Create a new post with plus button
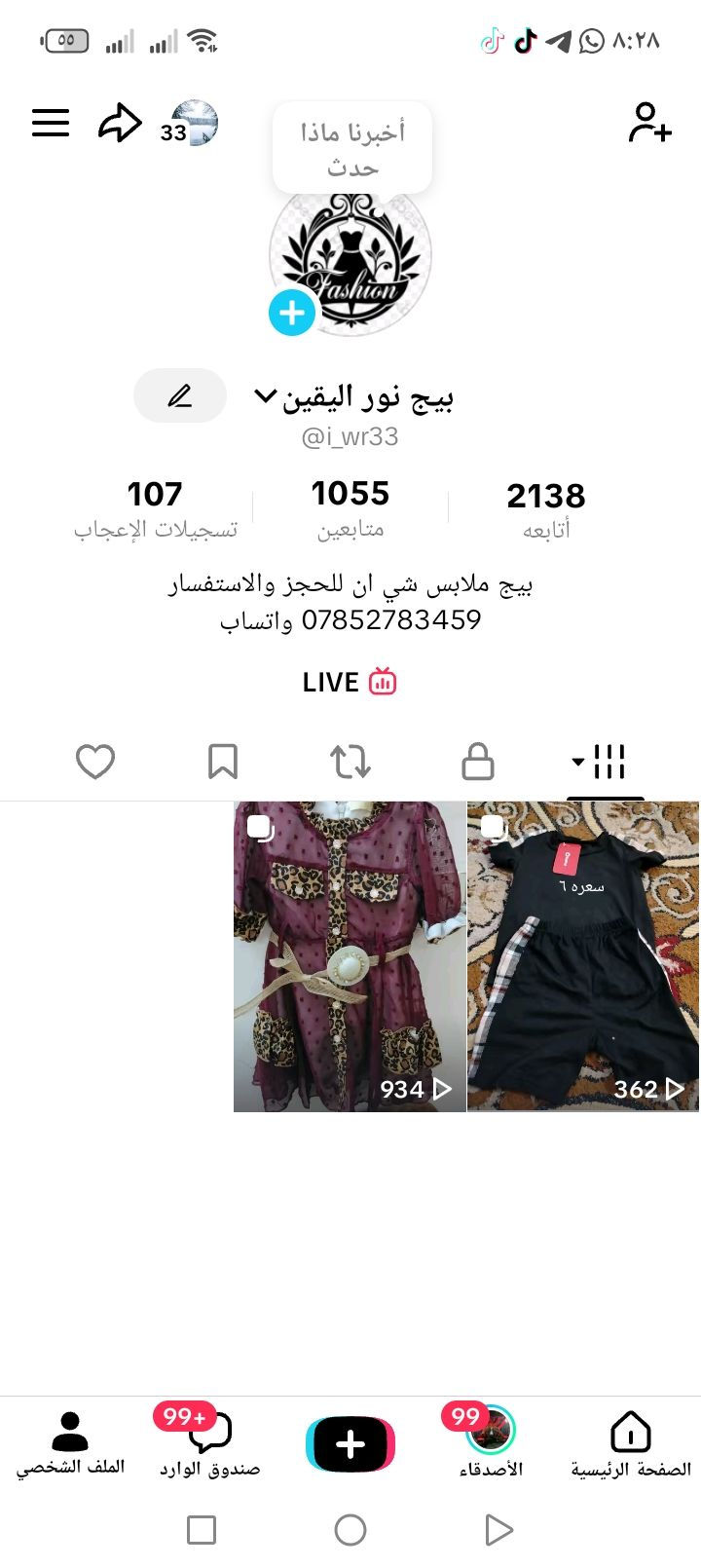The width and height of the screenshot is (701, 1568). pyautogui.click(x=350, y=1444)
